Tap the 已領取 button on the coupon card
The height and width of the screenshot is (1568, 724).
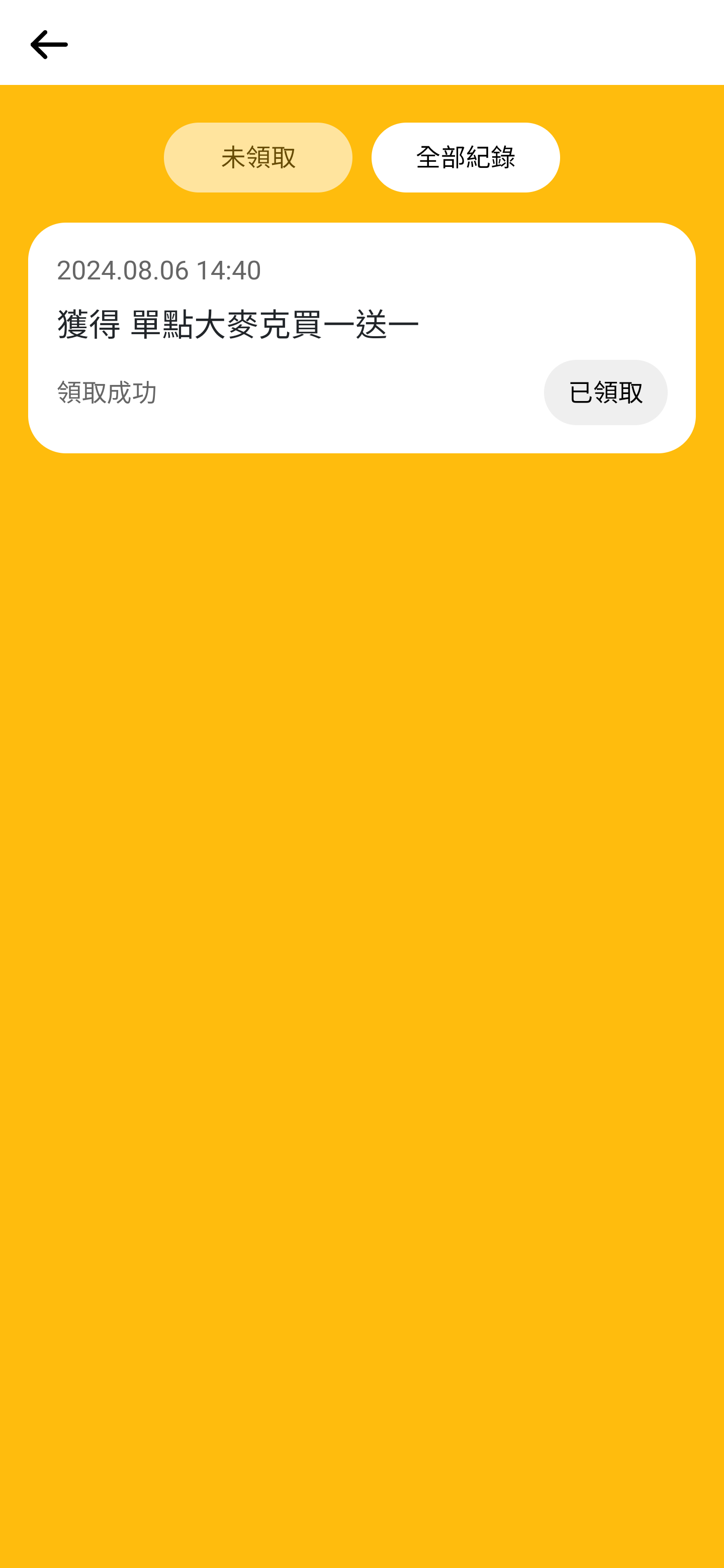tap(605, 392)
